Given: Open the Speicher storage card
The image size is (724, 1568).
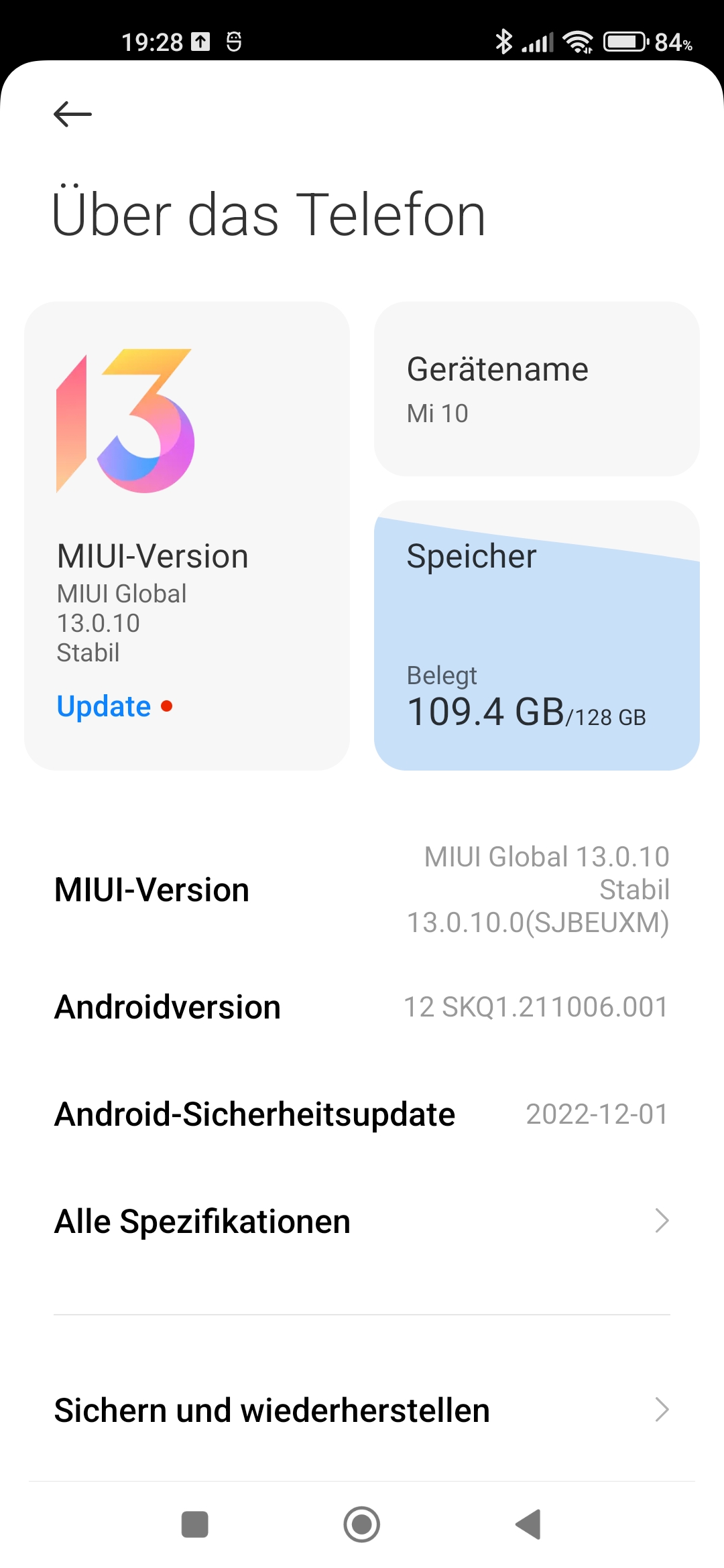Looking at the screenshot, I should tap(536, 637).
